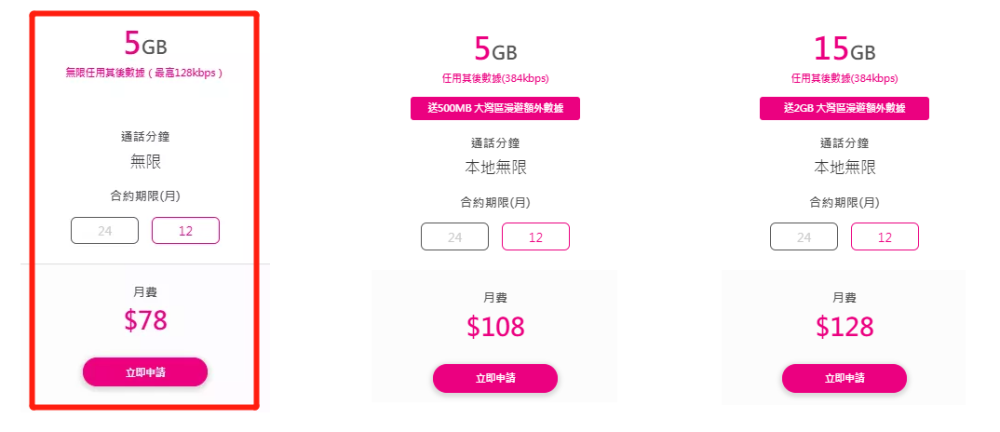The width and height of the screenshot is (1000, 432).
Task: Apply for the 15GB $128 plan
Action: coord(844,378)
